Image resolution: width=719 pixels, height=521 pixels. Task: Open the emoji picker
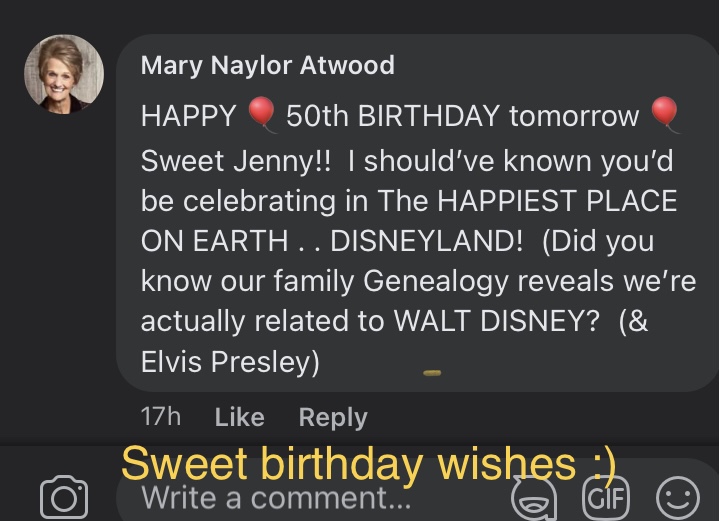coord(677,497)
